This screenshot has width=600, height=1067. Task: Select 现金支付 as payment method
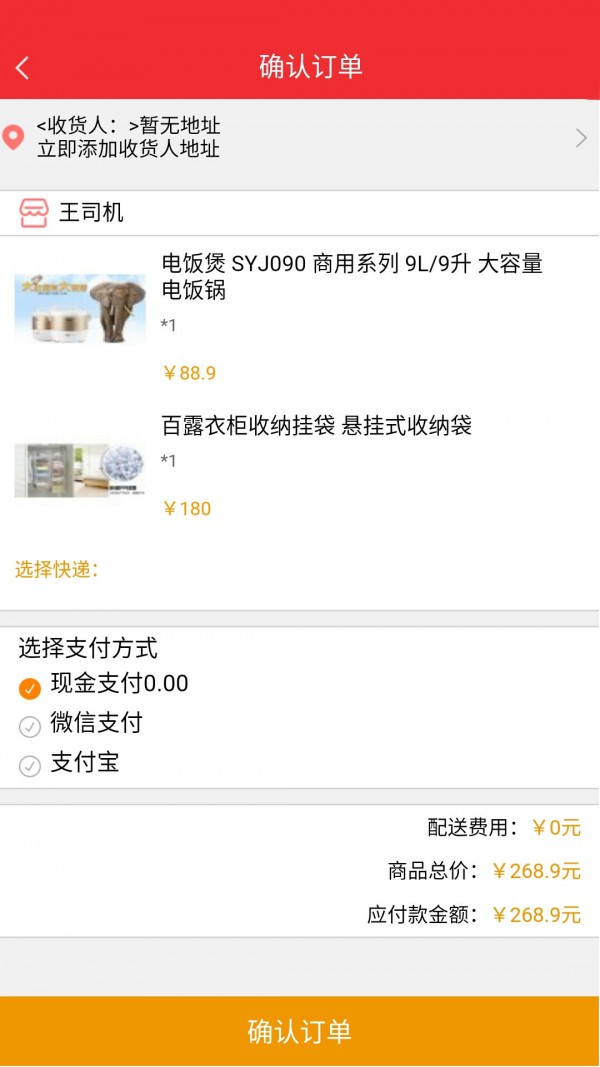click(x=30, y=687)
